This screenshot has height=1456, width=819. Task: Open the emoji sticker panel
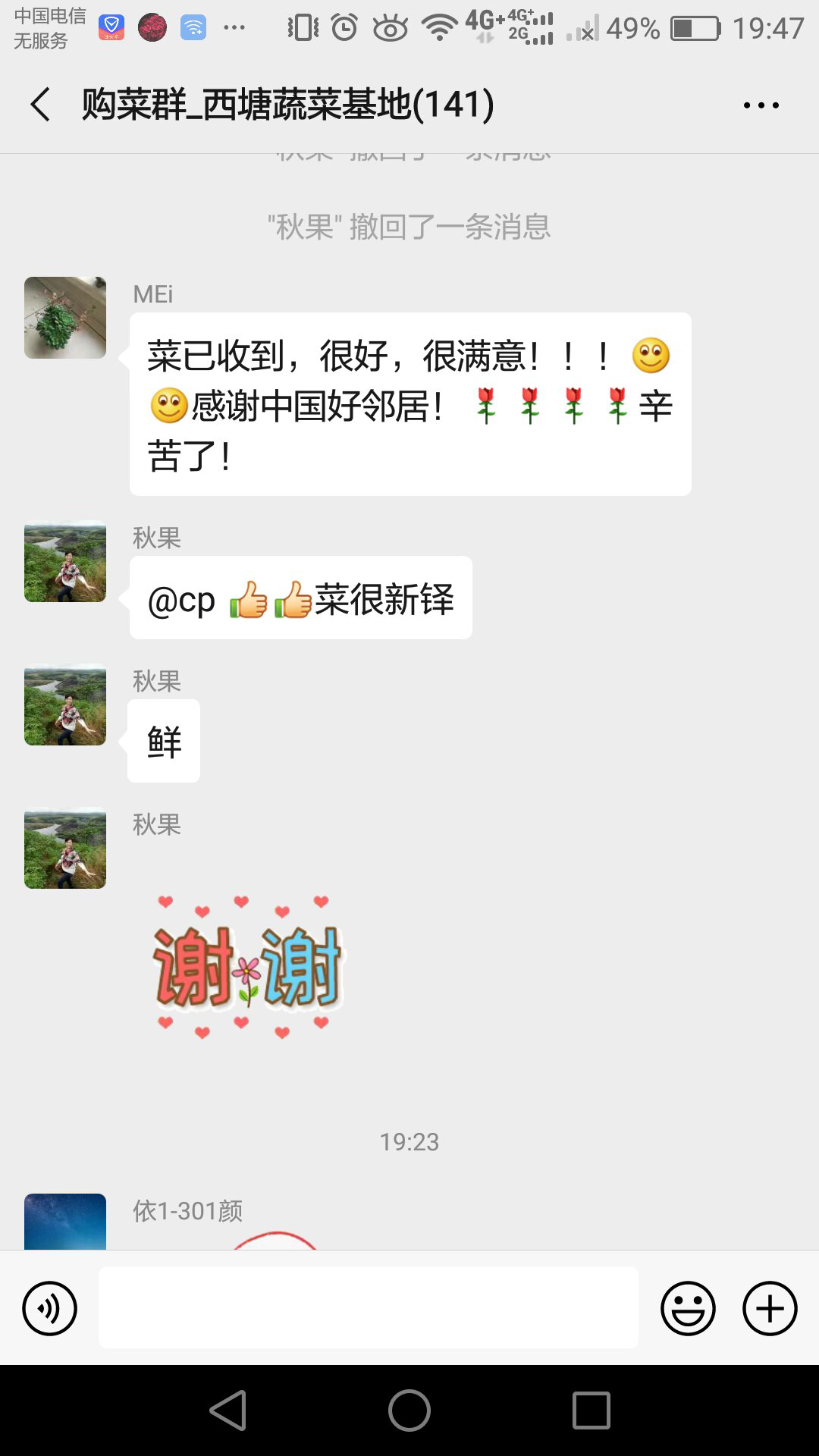(x=688, y=1308)
